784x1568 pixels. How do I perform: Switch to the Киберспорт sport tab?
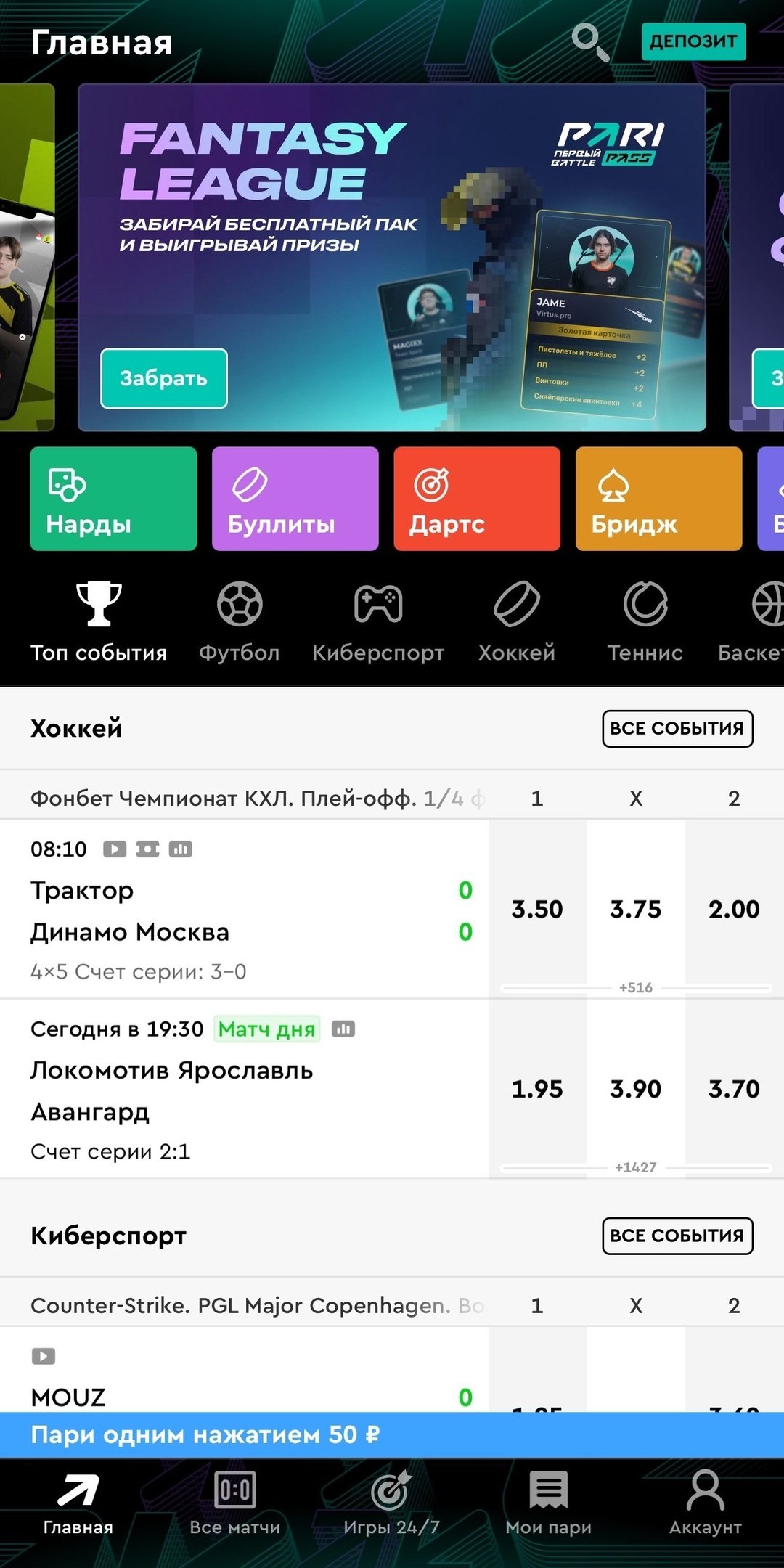coord(377,622)
